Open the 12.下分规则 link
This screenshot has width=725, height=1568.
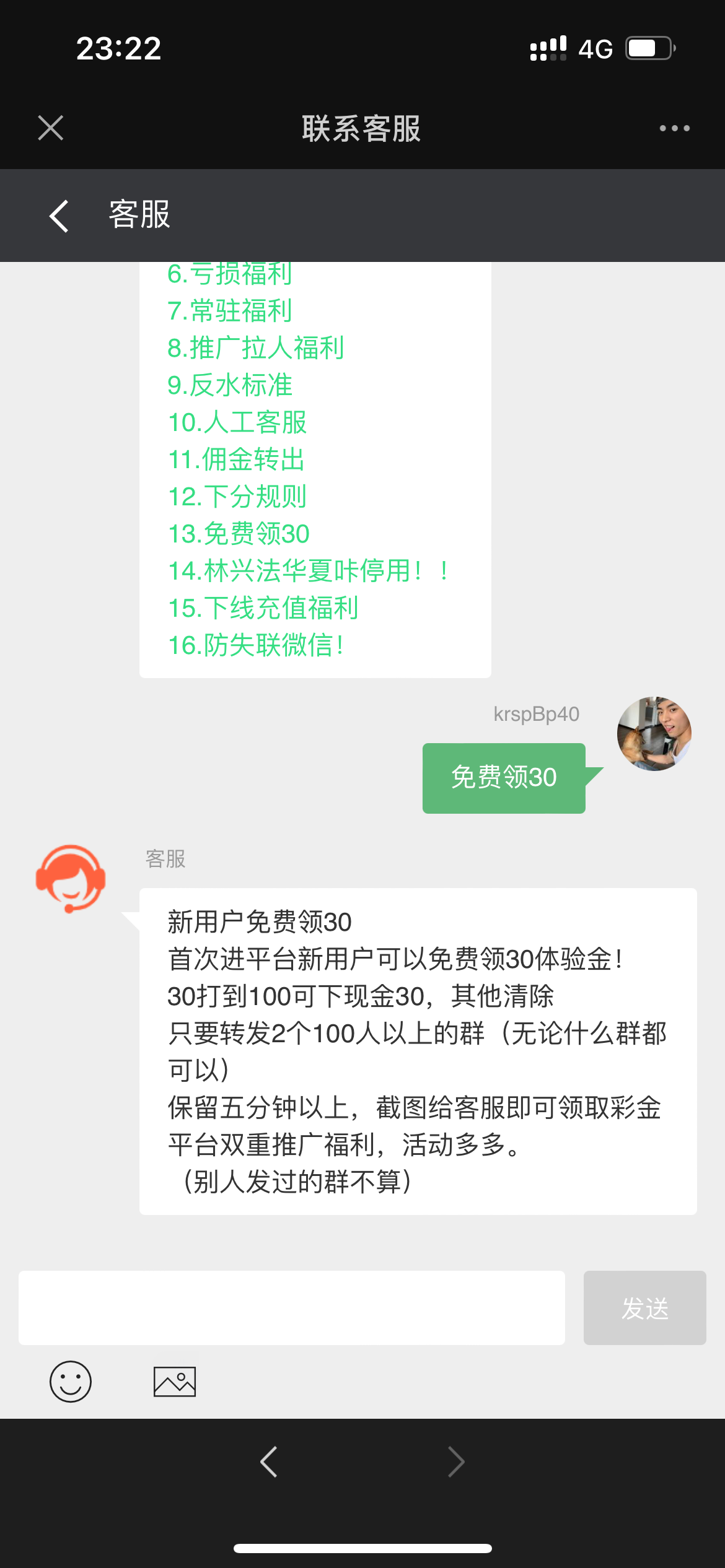237,496
